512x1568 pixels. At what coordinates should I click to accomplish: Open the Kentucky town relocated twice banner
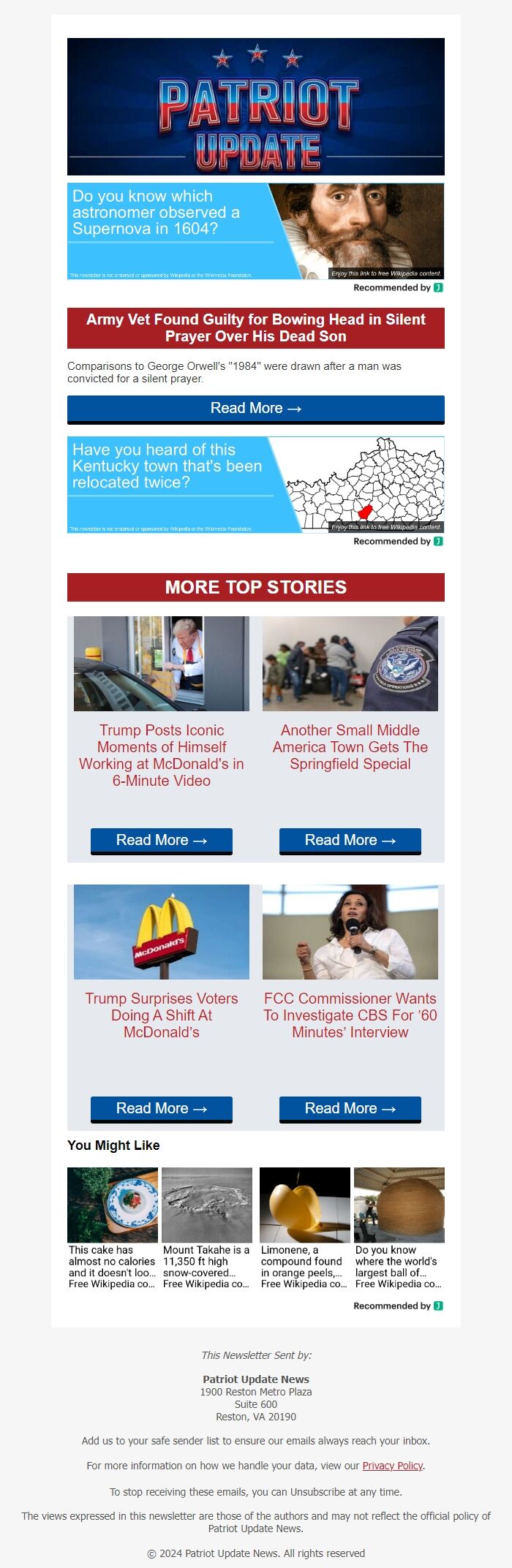click(255, 485)
